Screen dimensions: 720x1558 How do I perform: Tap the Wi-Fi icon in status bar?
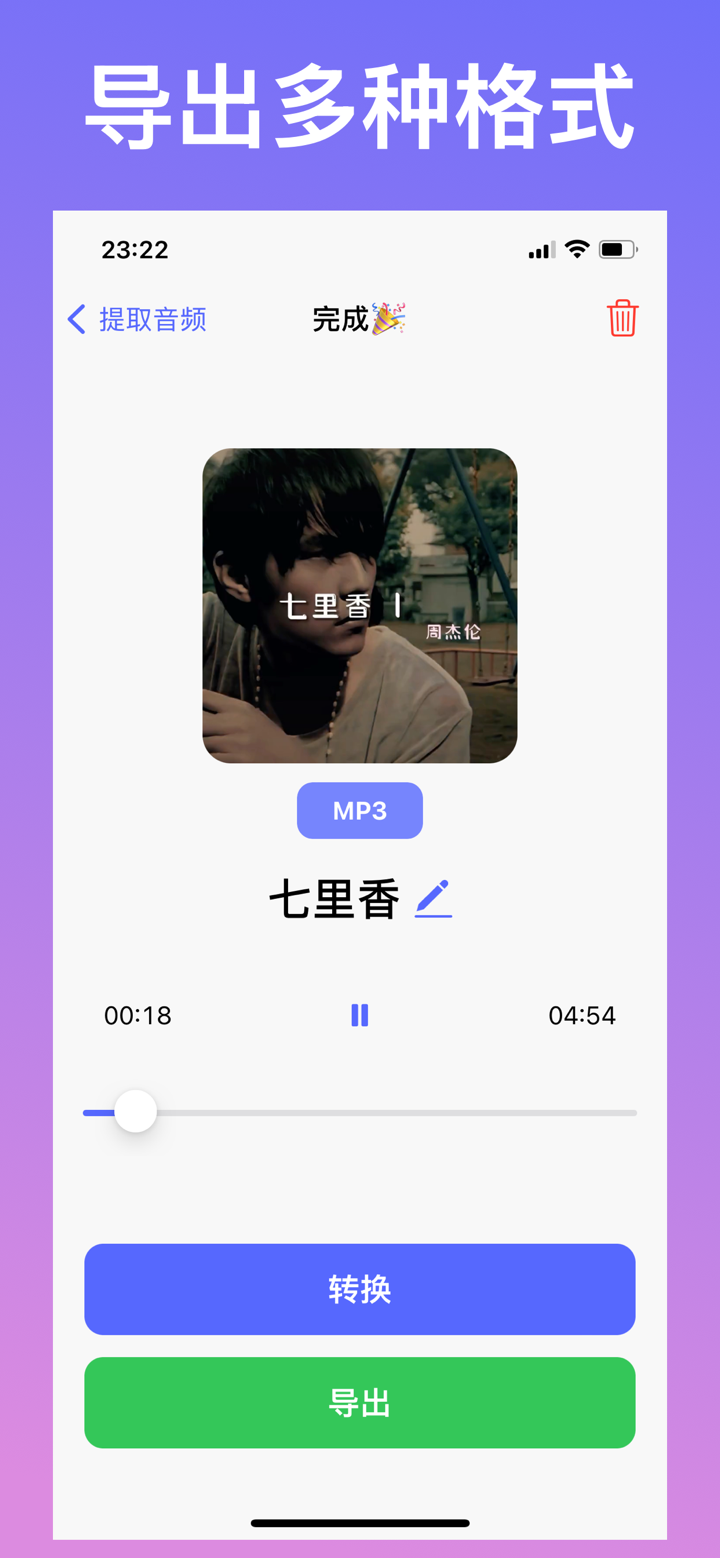(575, 249)
